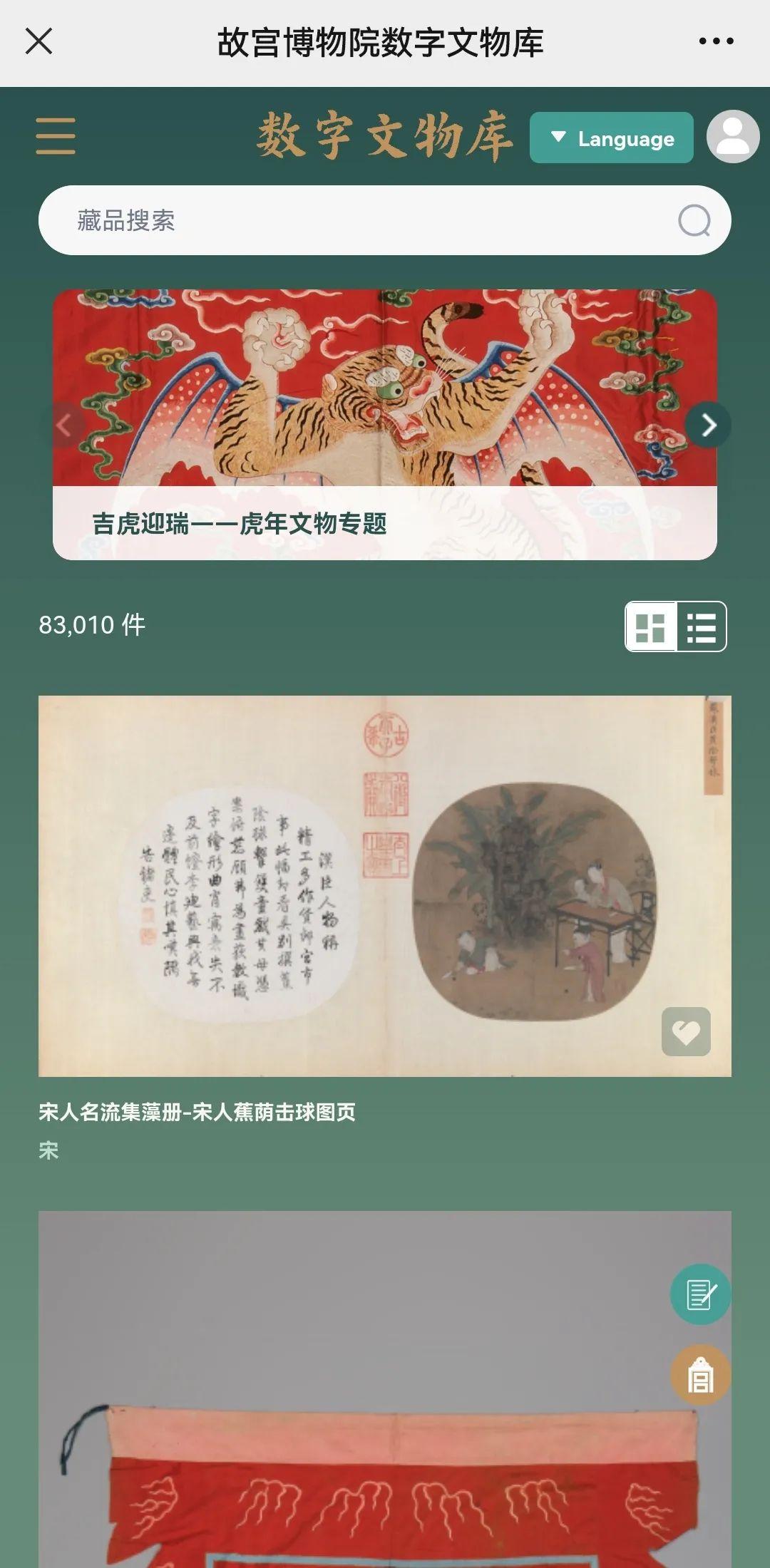Expand the Language dropdown
The height and width of the screenshot is (1568, 770).
[x=611, y=138]
